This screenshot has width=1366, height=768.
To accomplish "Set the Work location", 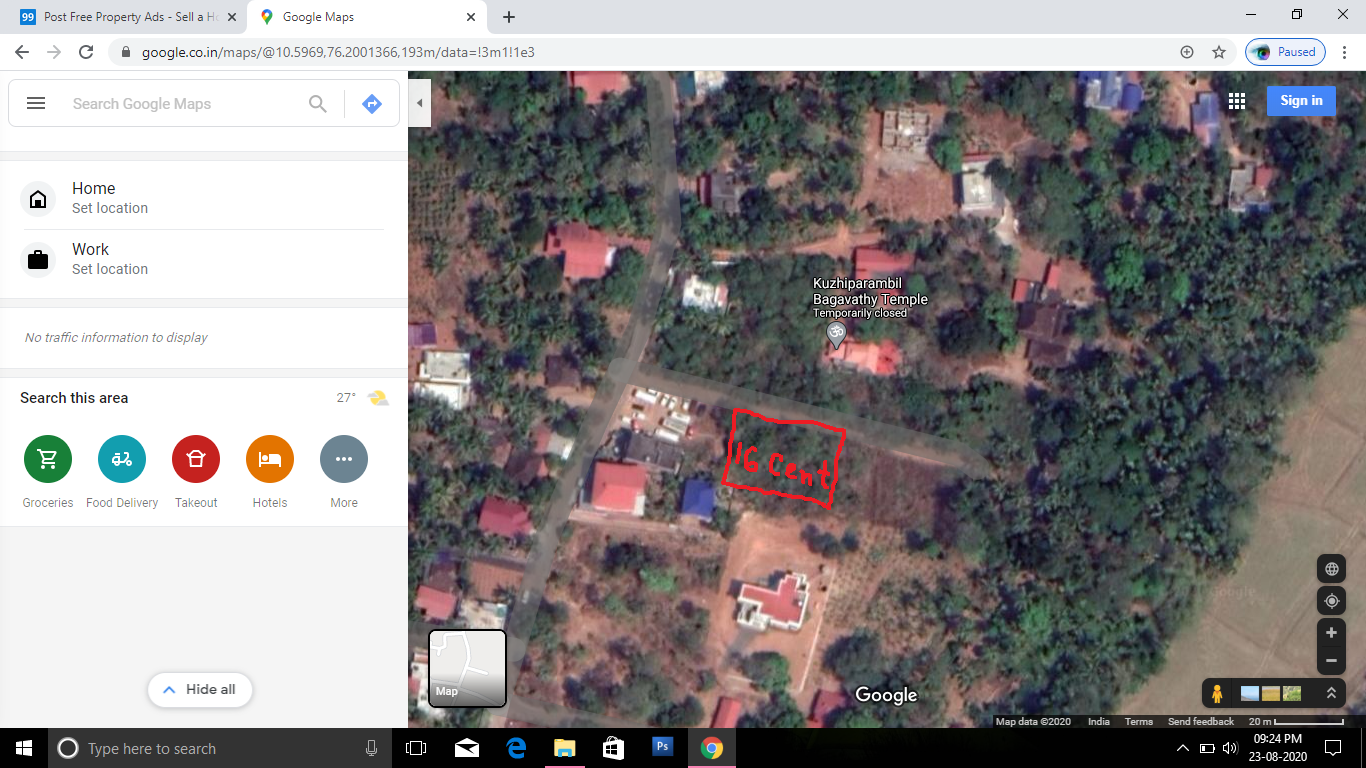I will coord(90,258).
